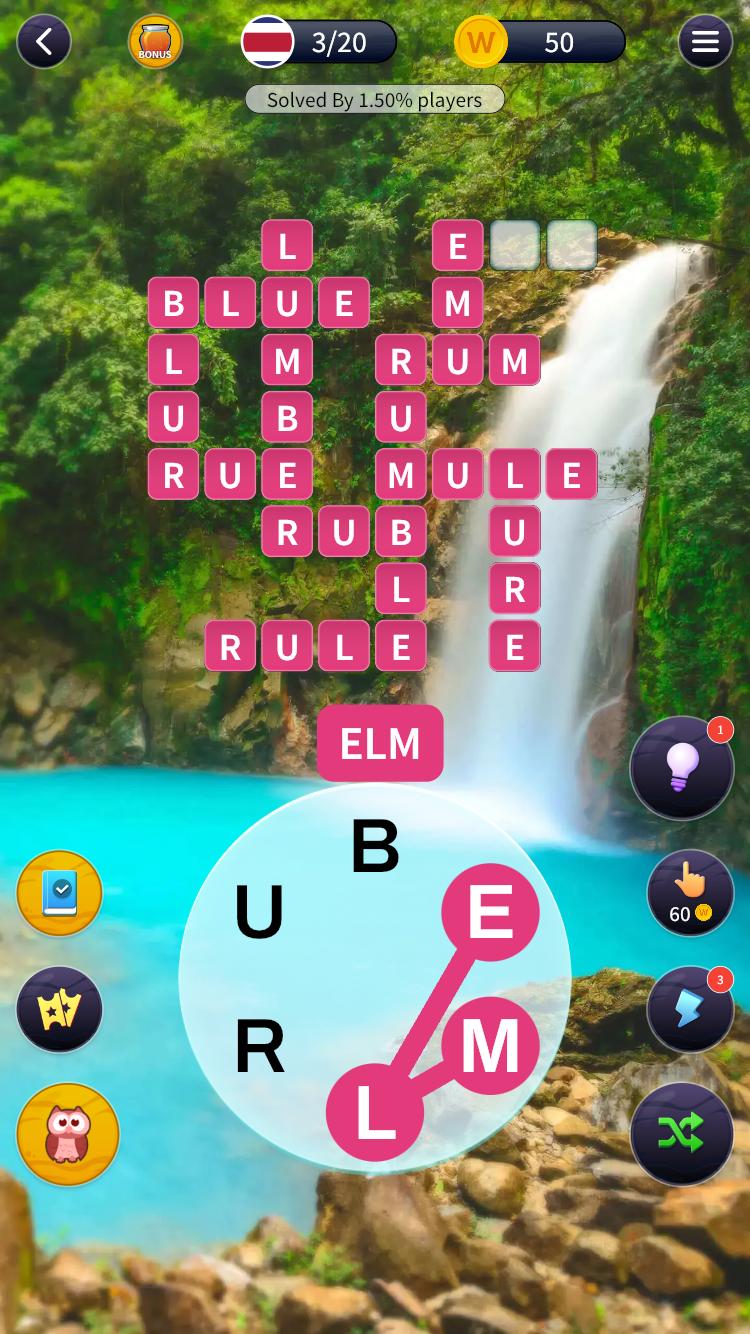Screen dimensions: 750x1334
Task: Select letter R in the wheel
Action: coord(259,1047)
